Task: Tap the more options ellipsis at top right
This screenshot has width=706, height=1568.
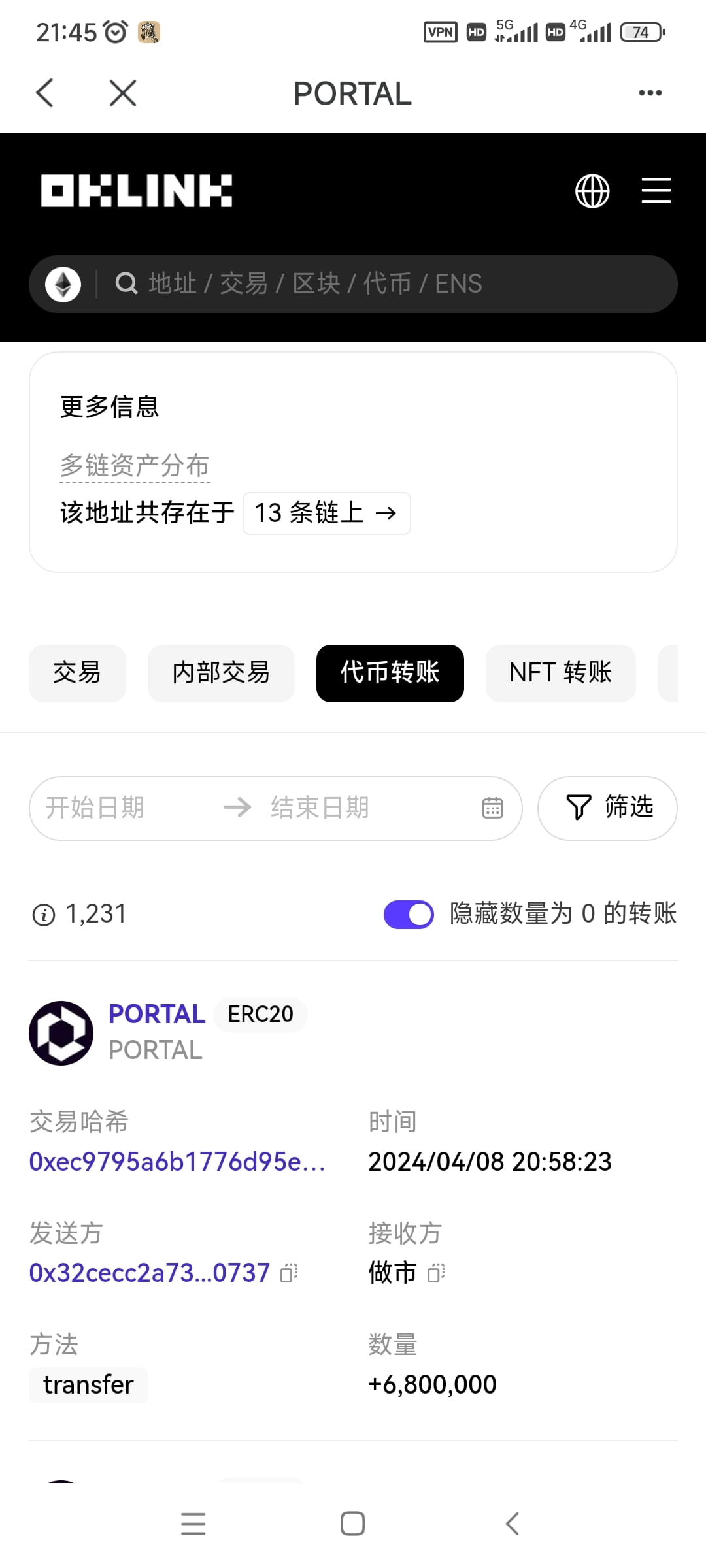Action: tap(650, 93)
